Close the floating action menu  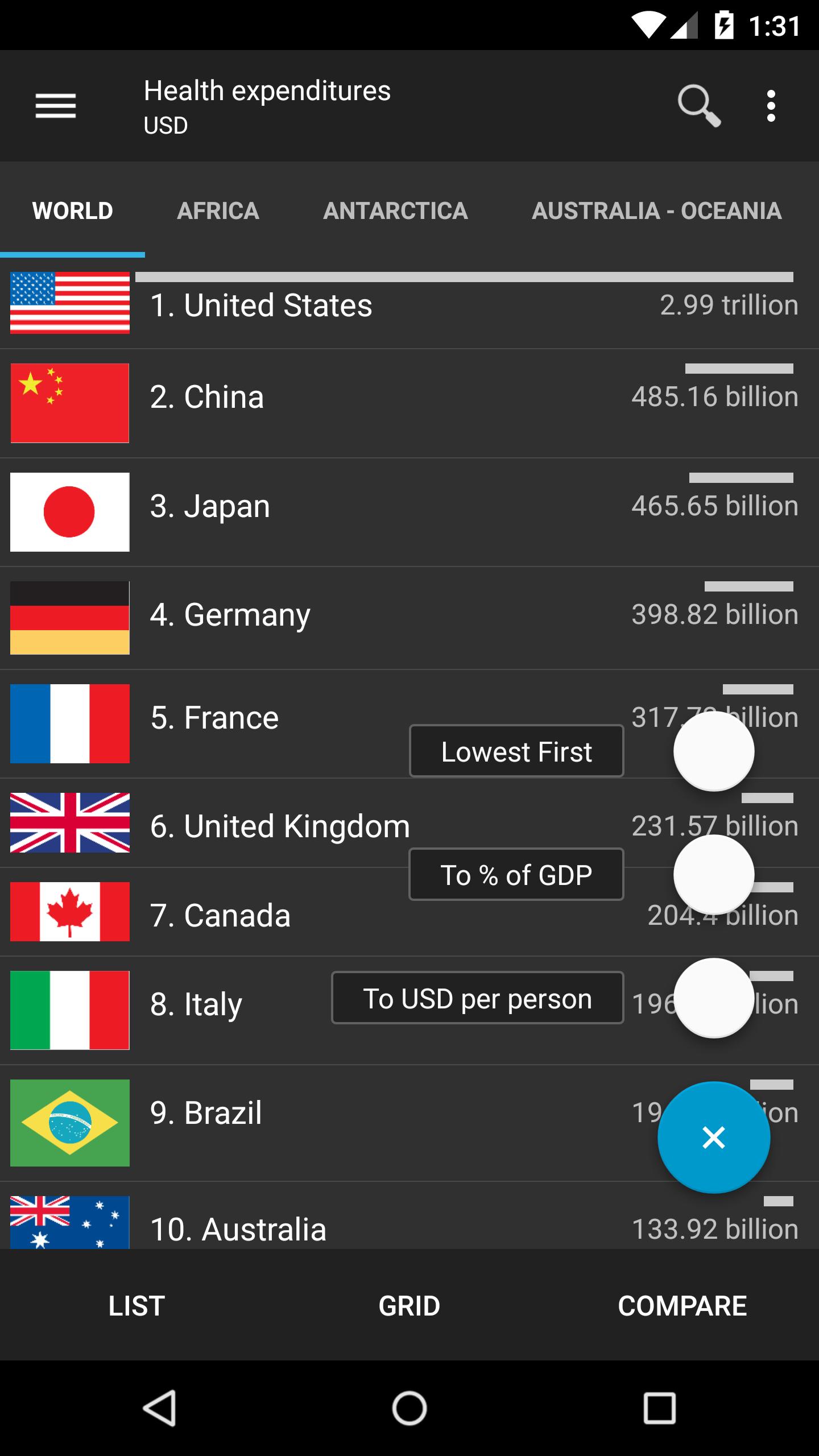coord(714,1137)
